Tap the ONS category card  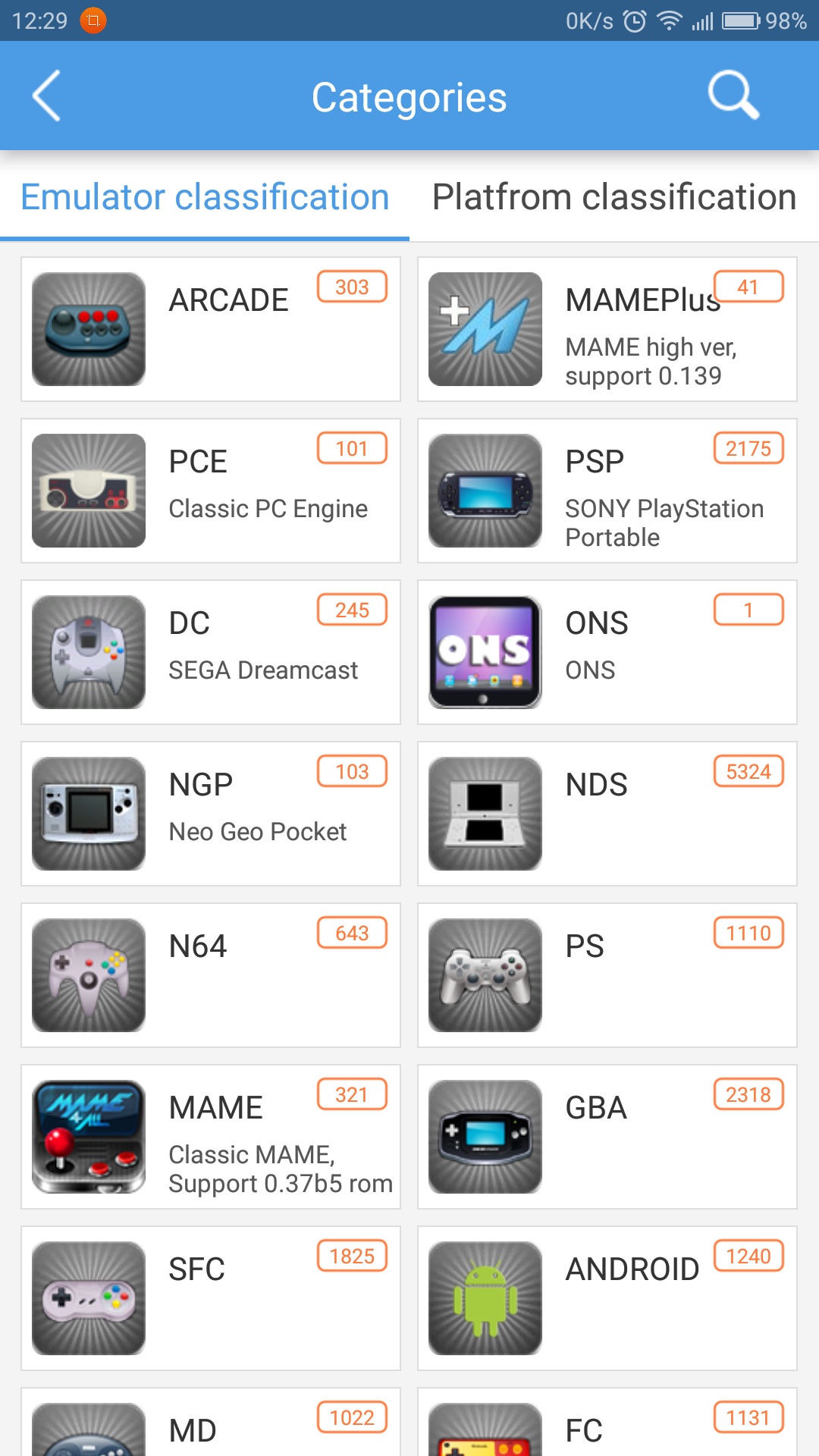[x=607, y=652]
